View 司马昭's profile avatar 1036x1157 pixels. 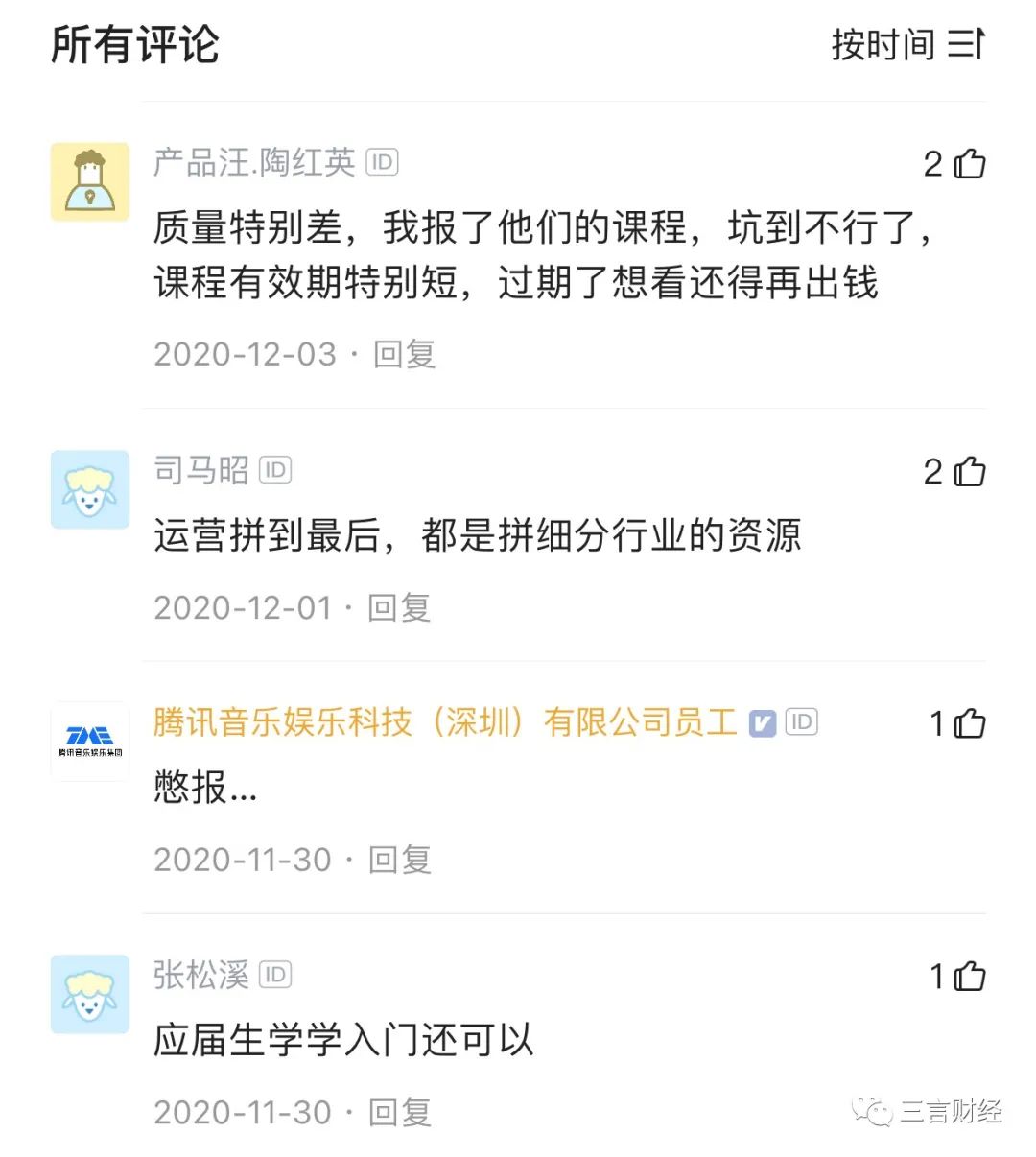[90, 489]
